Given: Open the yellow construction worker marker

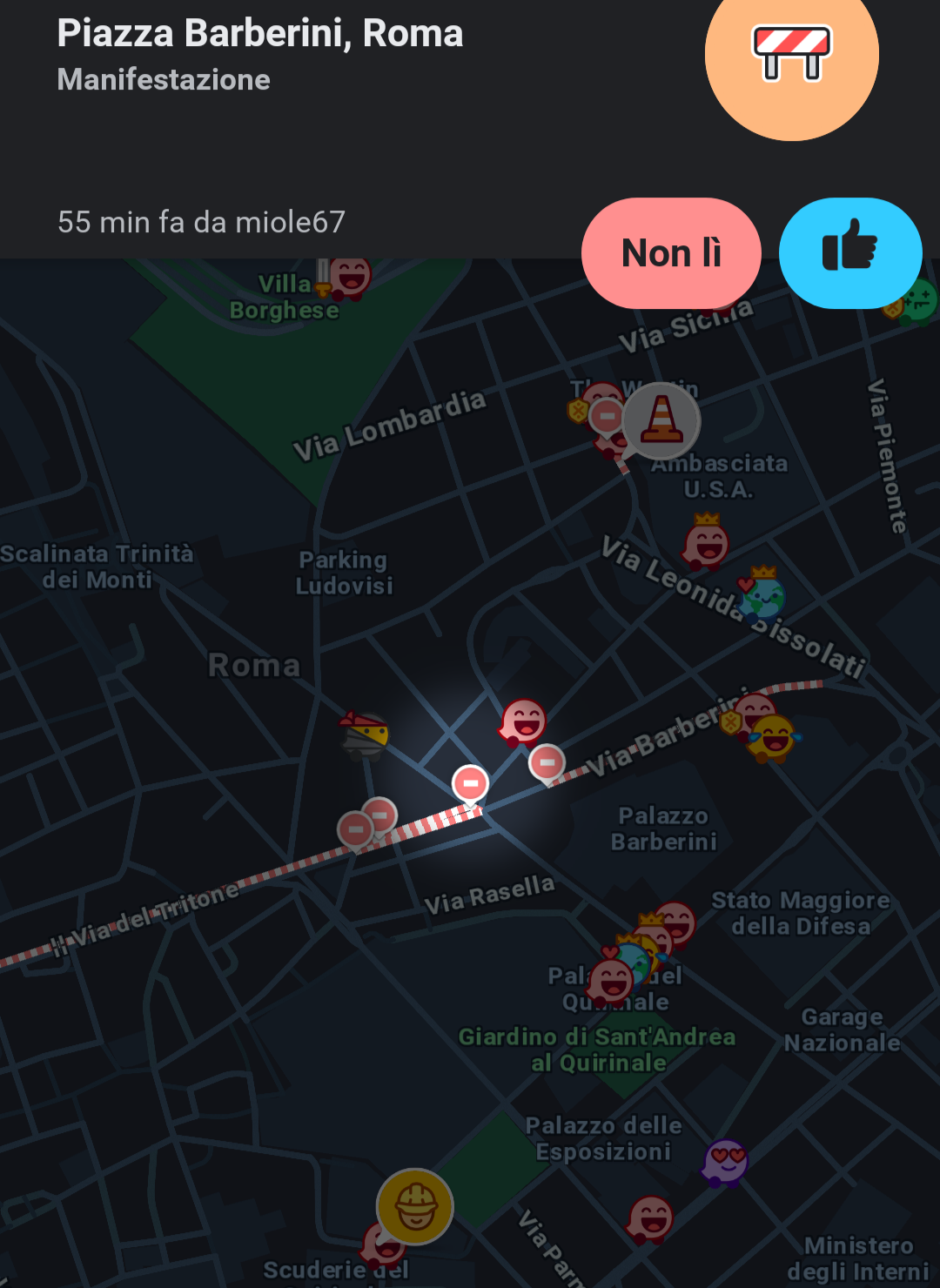Looking at the screenshot, I should coord(415,1206).
